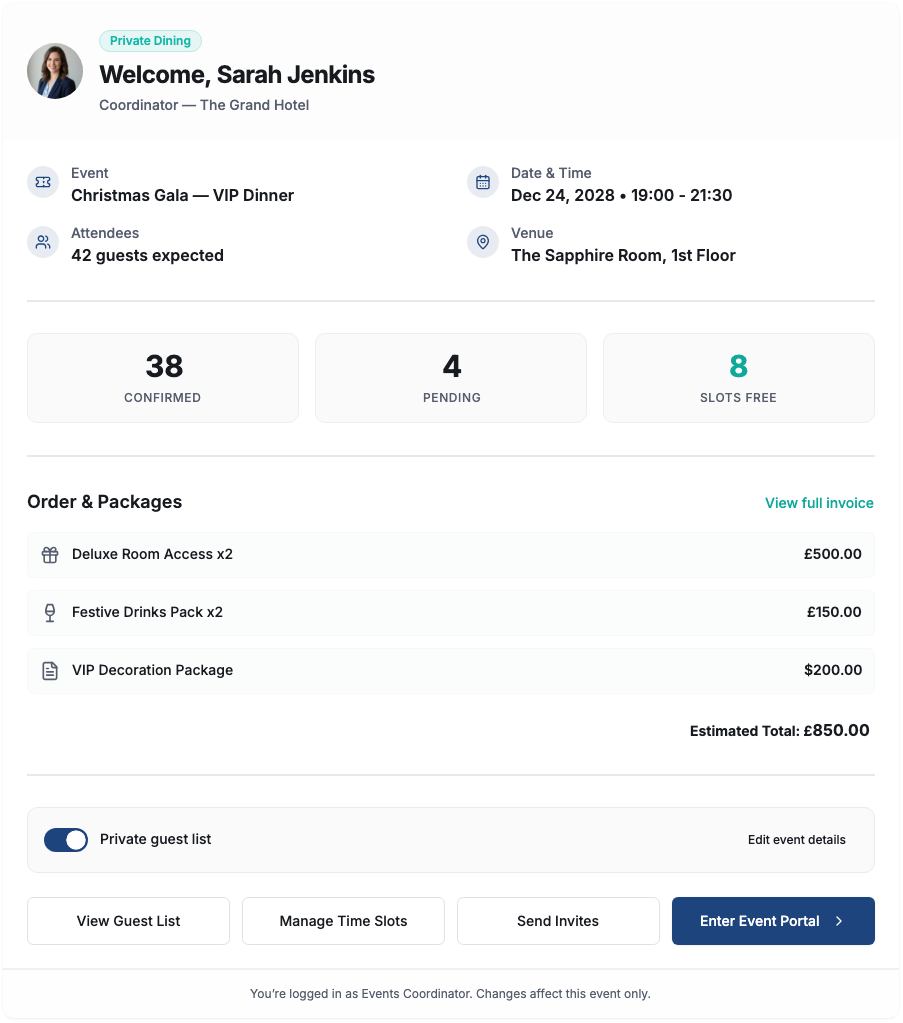Open the 8 Slots Free card
The height and width of the screenshot is (1023, 903).
739,378
